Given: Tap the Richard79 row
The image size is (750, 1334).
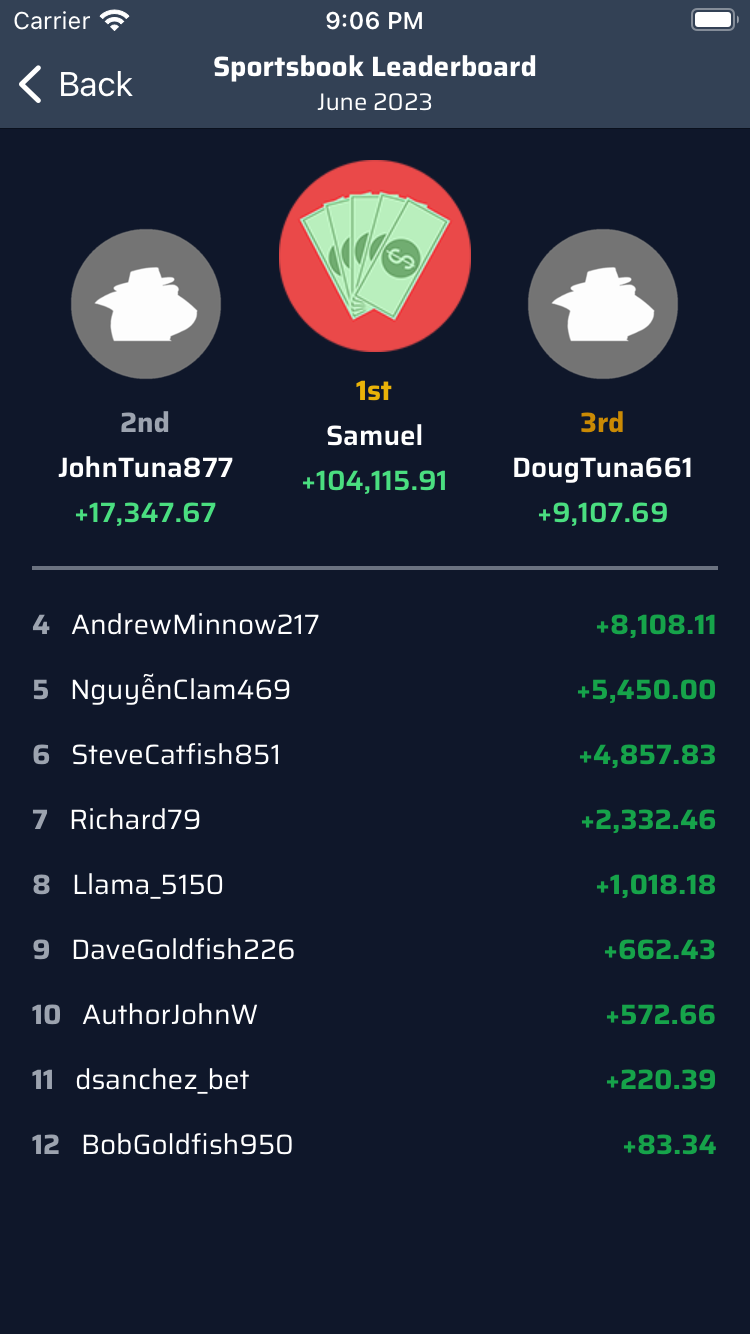Looking at the screenshot, I should [375, 820].
